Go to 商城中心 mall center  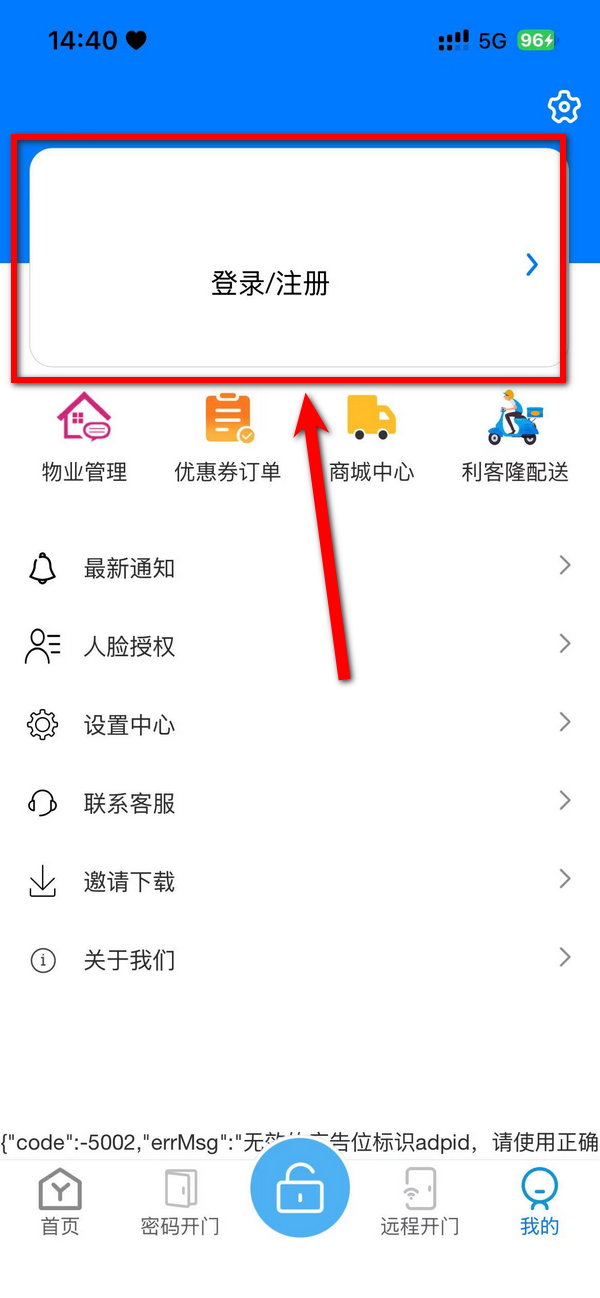[371, 438]
